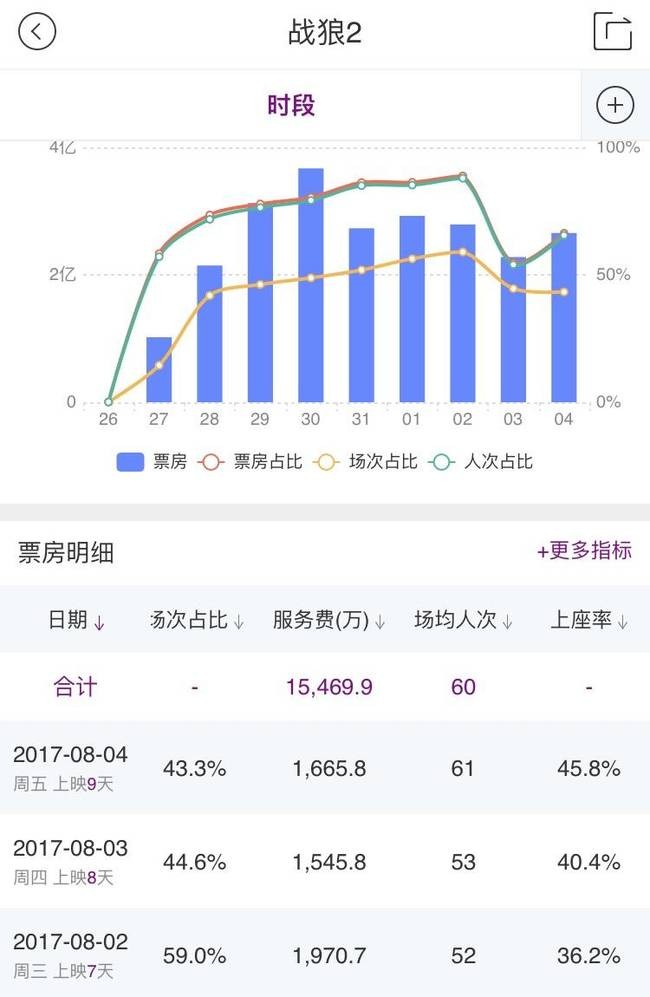Toggle the 场次占比 legend line
Image resolution: width=650 pixels, height=997 pixels.
click(365, 462)
